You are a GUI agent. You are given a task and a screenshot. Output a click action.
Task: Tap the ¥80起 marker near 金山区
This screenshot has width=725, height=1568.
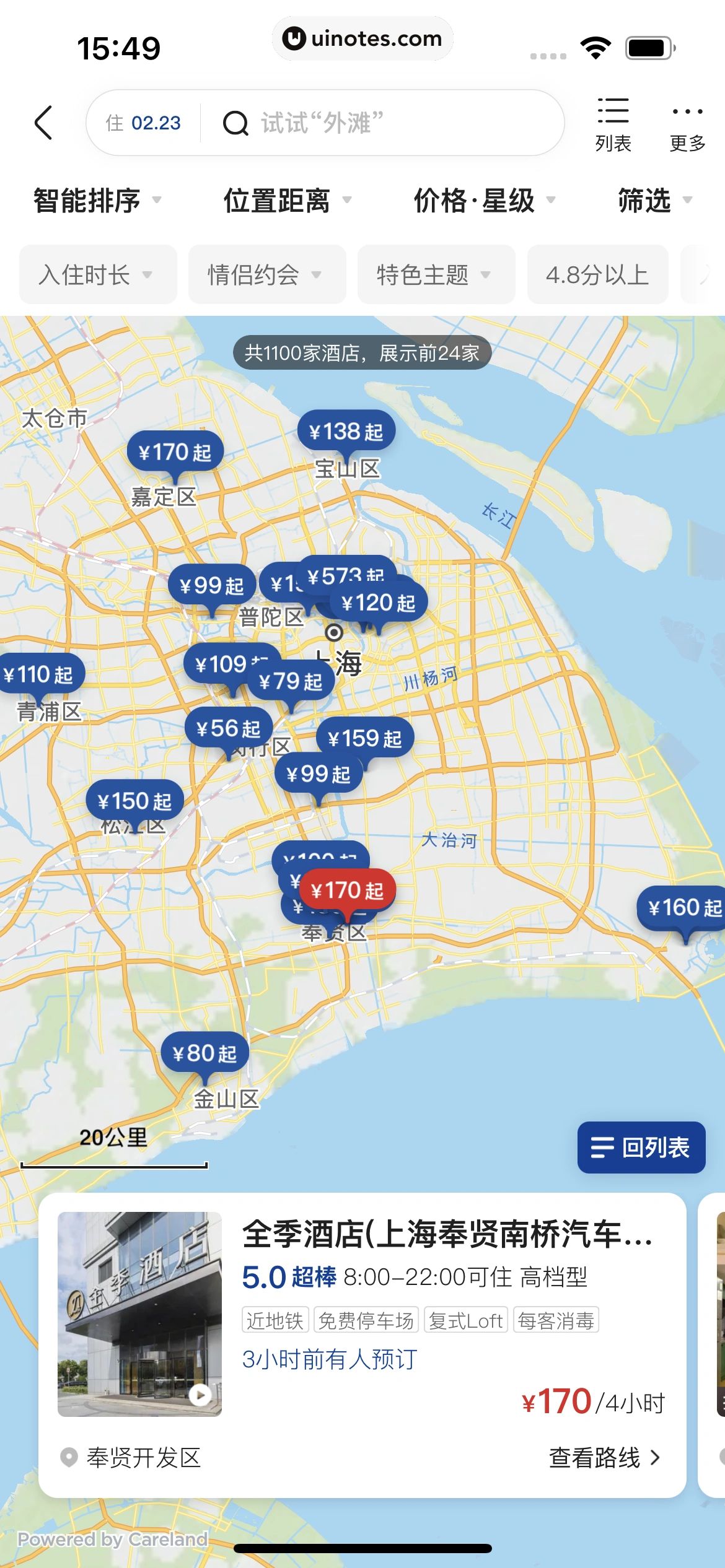click(204, 1053)
